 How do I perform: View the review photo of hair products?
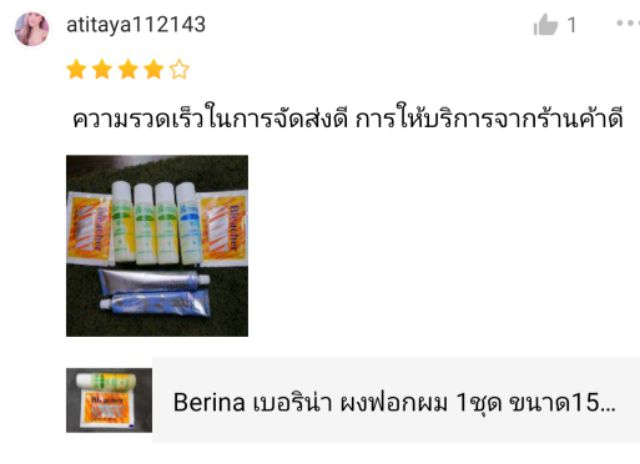click(x=157, y=246)
